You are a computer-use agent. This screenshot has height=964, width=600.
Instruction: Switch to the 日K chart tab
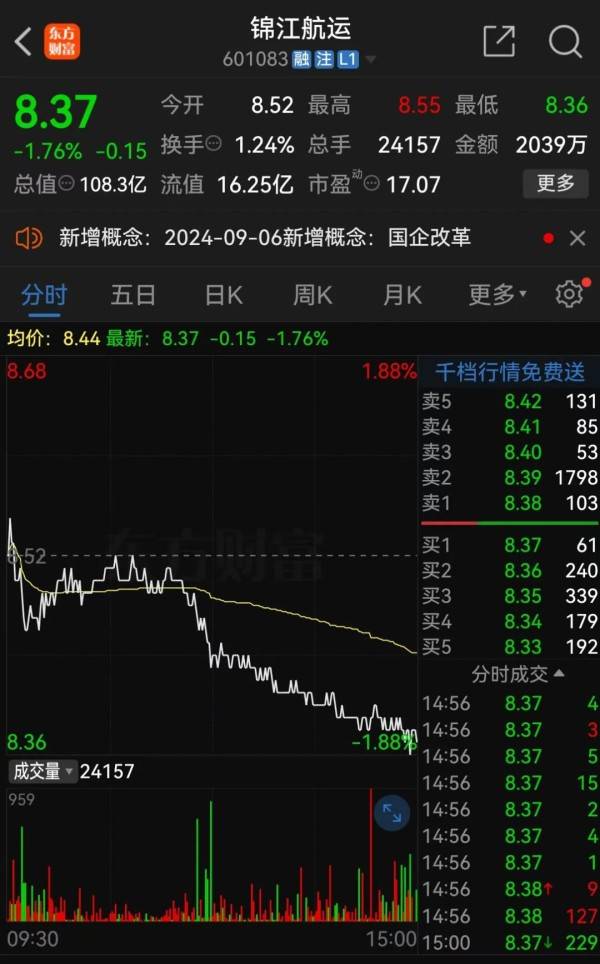pyautogui.click(x=224, y=295)
